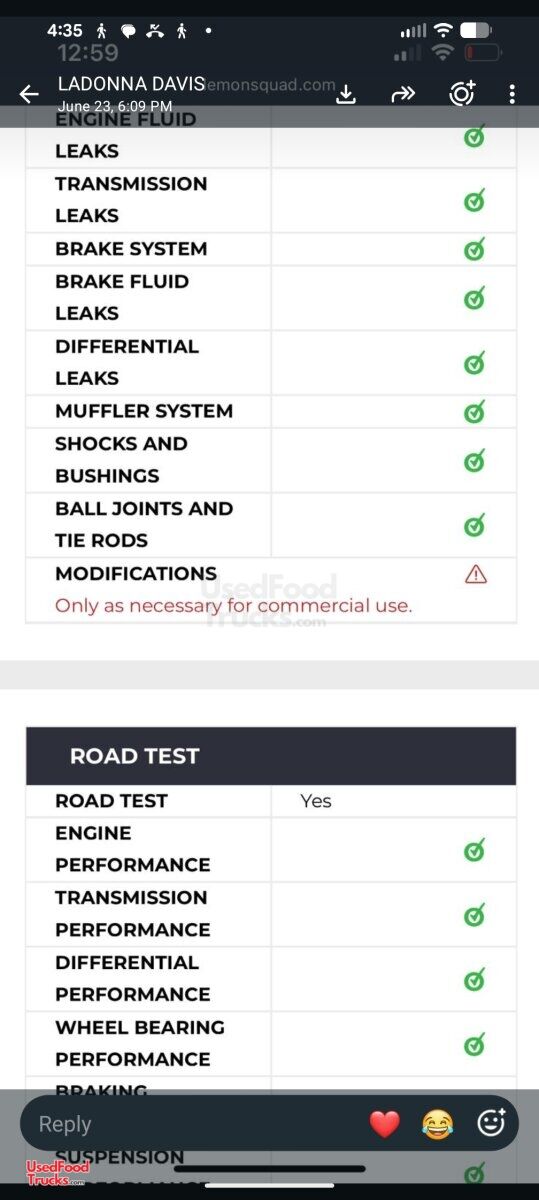Open the three-dot overflow menu
Image resolution: width=539 pixels, height=1200 pixels.
pos(512,94)
